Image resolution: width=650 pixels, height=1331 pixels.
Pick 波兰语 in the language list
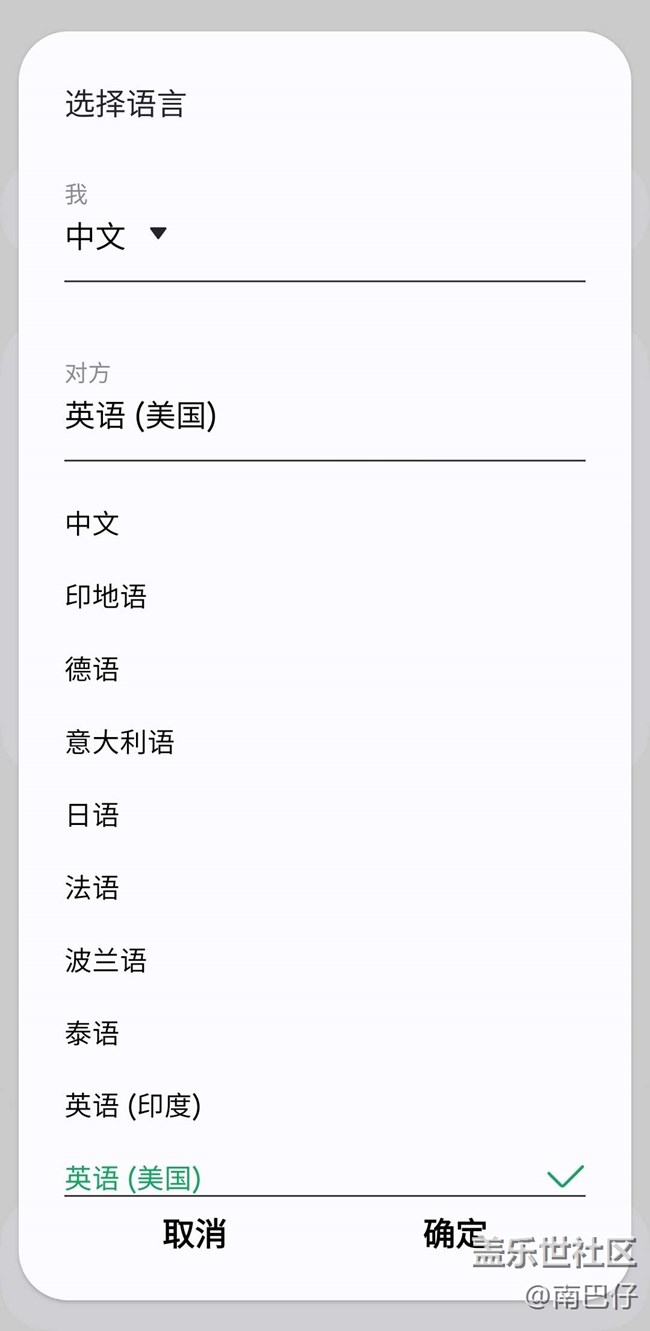pos(324,961)
